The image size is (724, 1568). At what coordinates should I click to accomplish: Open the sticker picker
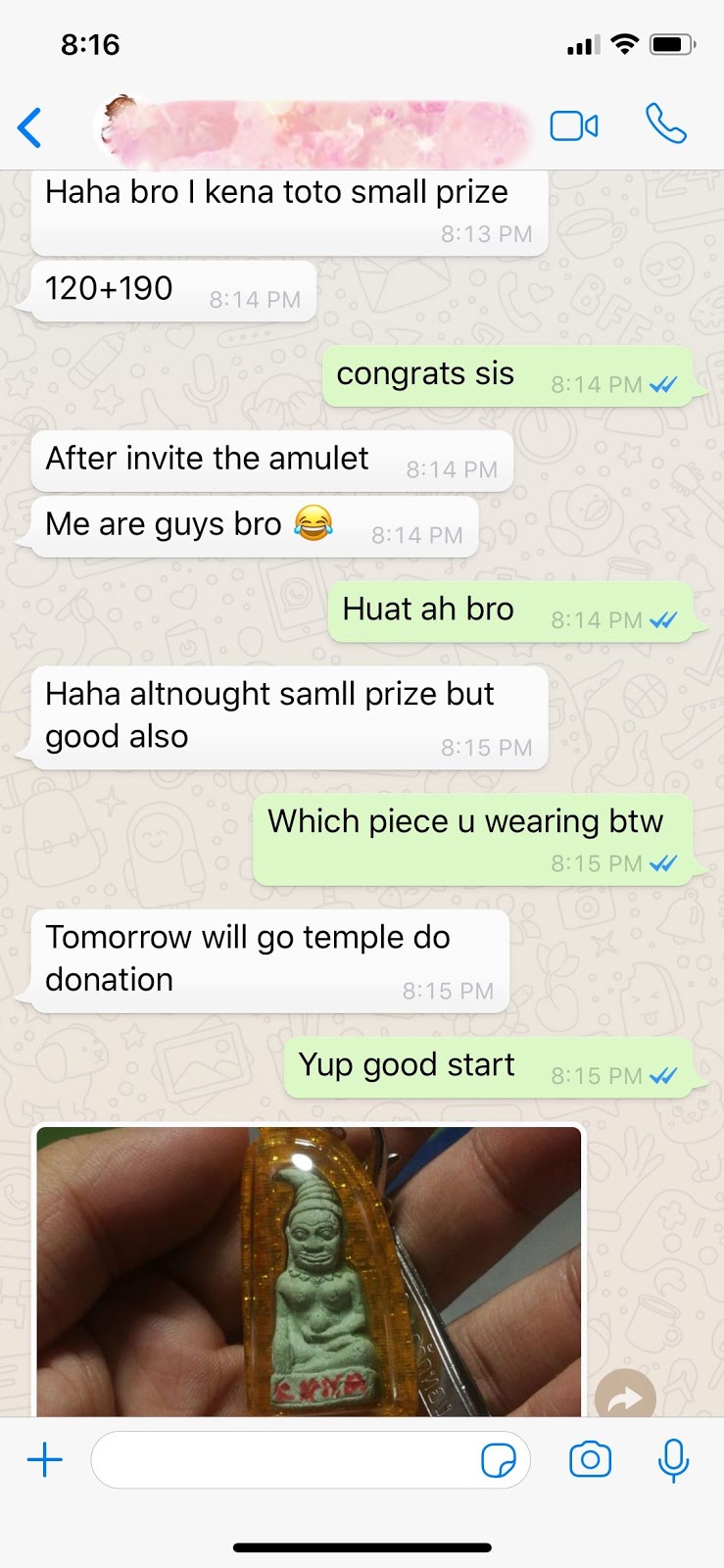499,1461
